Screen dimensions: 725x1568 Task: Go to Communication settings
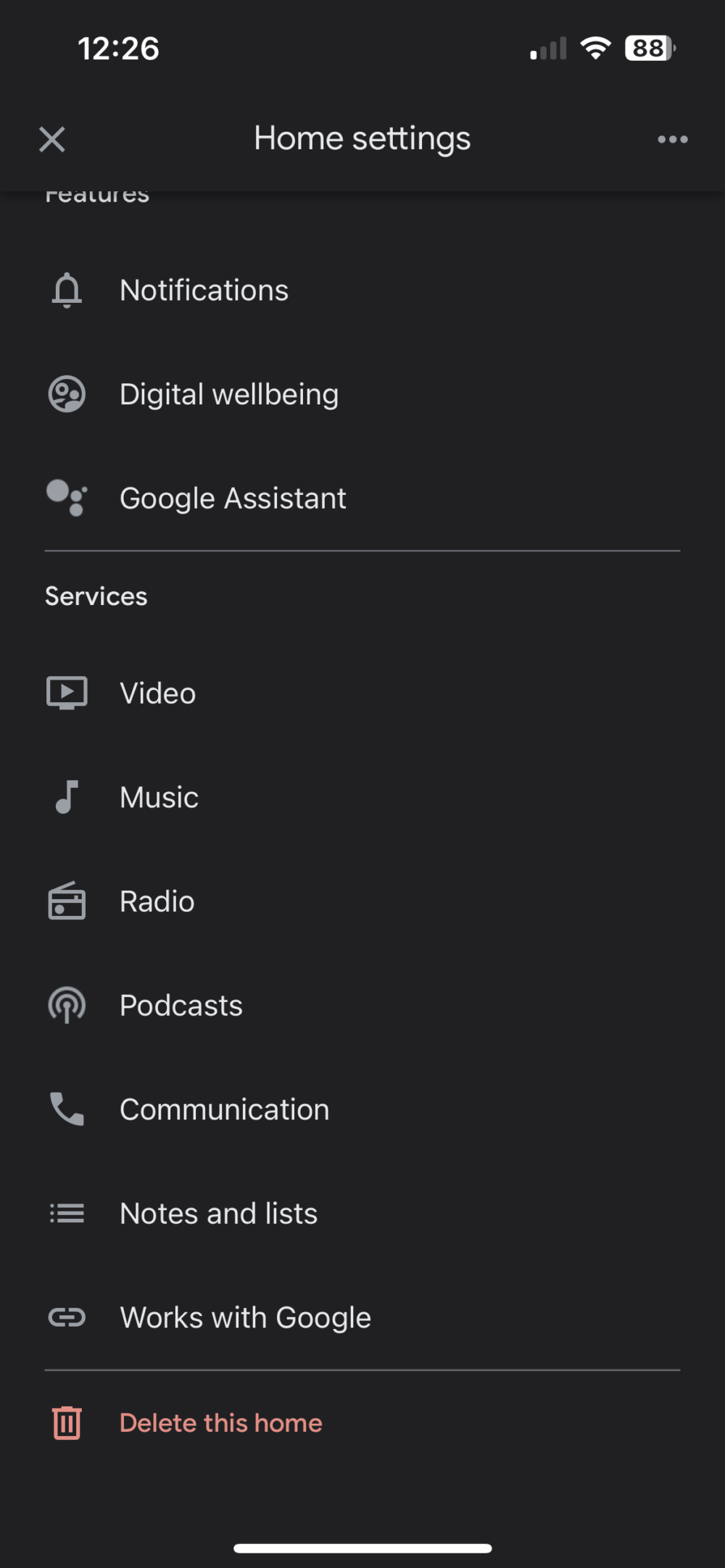point(224,1110)
